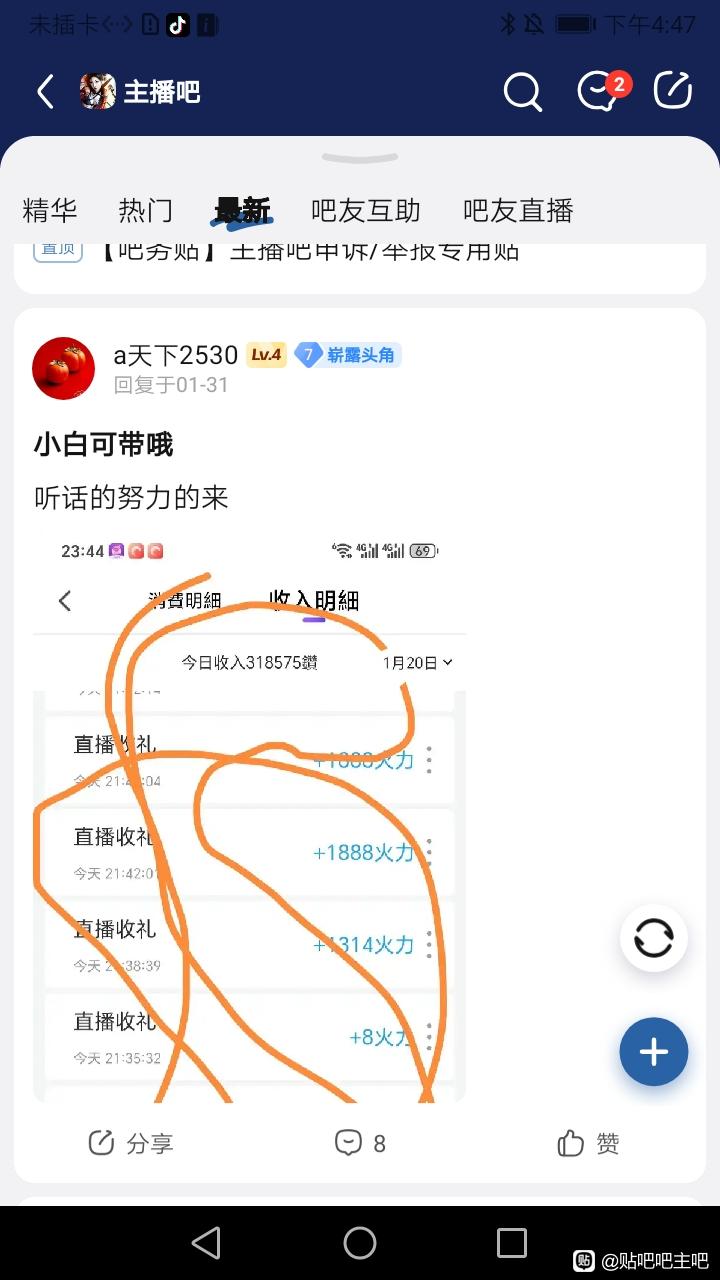Switch to the 吧友互助 tab
The image size is (720, 1280).
click(x=366, y=211)
